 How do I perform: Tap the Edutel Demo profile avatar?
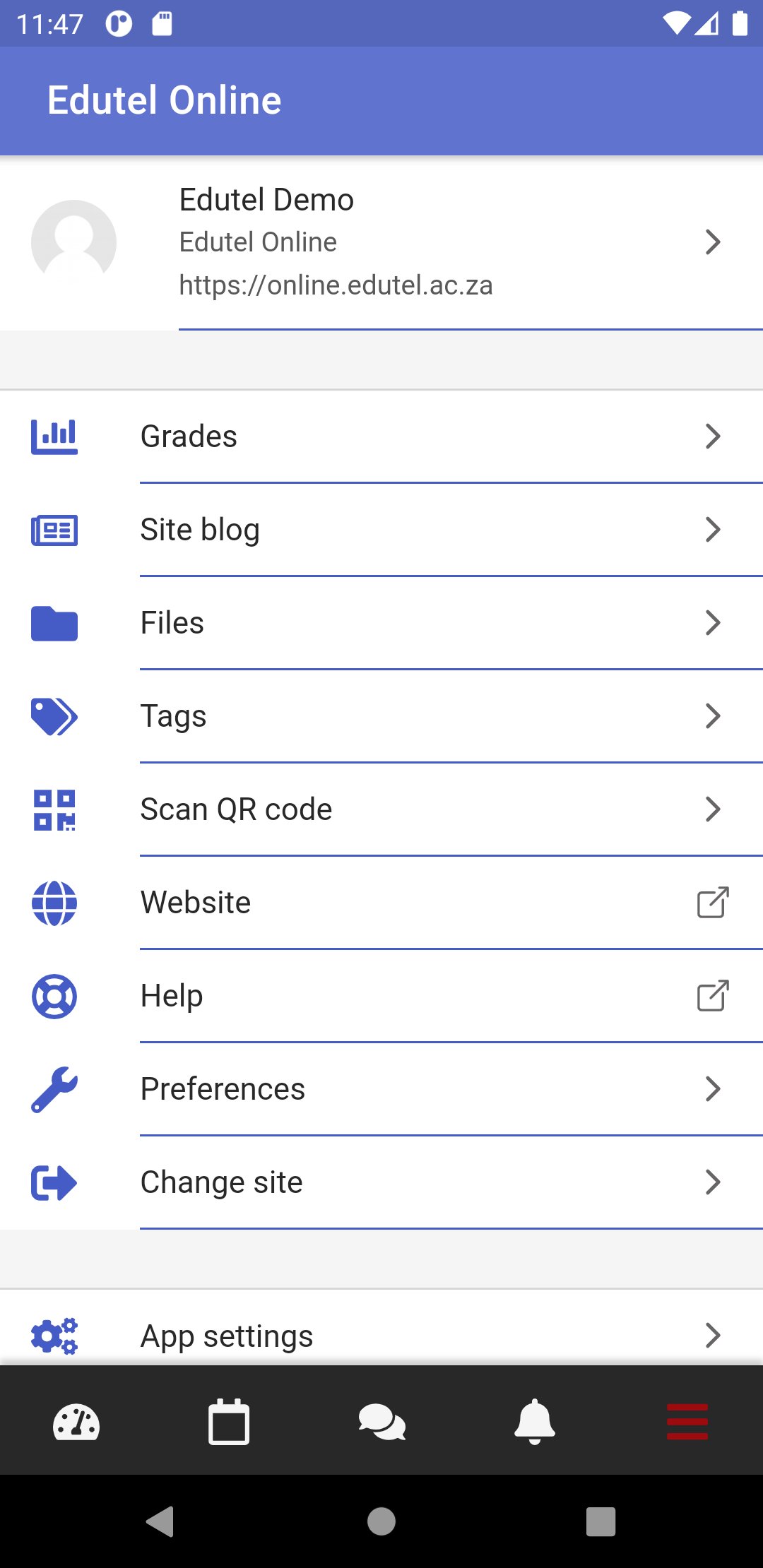(72, 242)
